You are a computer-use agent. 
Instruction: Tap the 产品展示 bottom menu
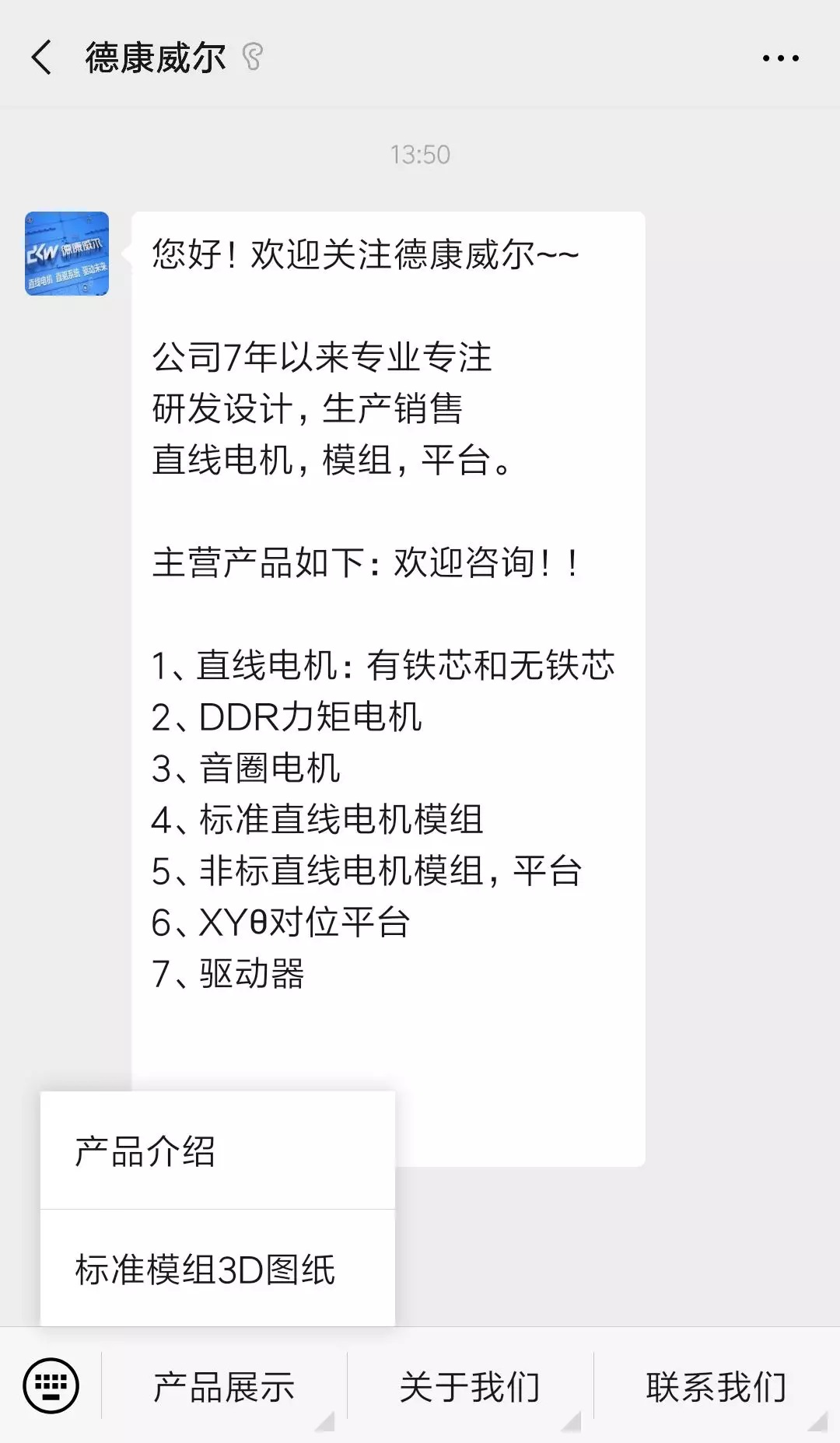[x=224, y=1387]
